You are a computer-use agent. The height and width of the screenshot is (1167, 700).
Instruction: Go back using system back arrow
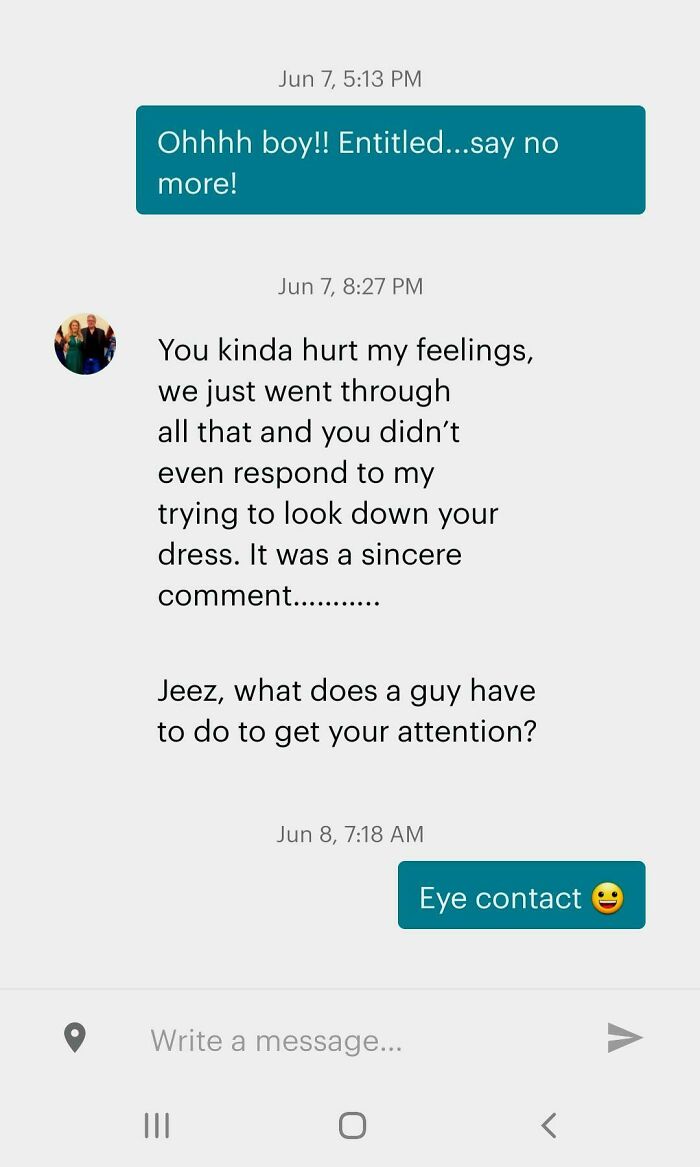coord(548,1125)
